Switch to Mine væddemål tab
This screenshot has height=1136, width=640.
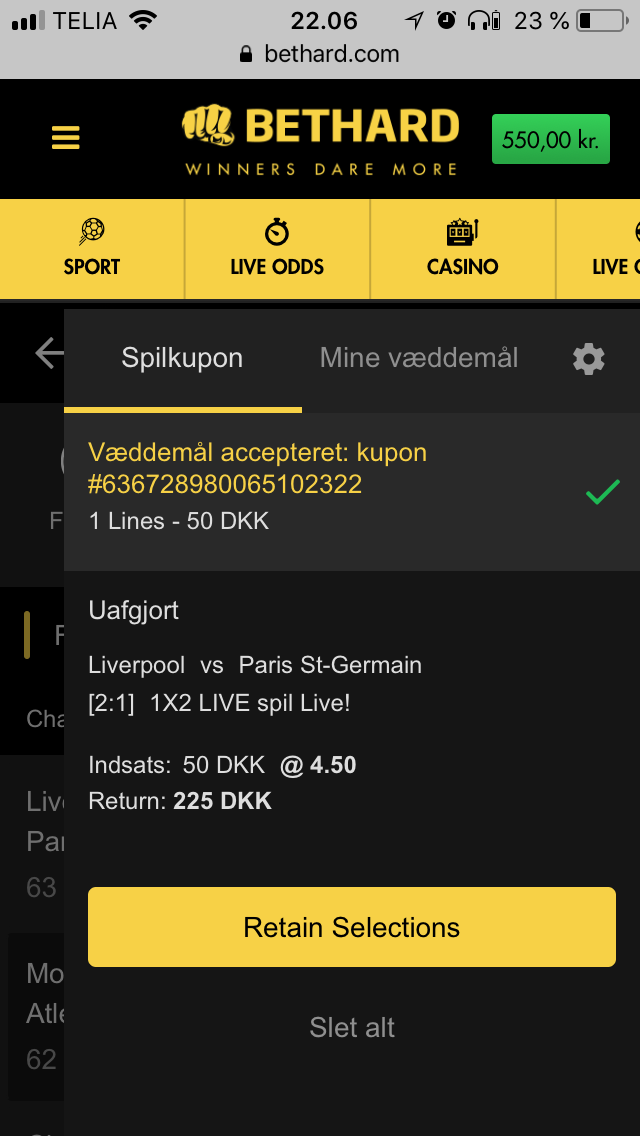point(419,358)
